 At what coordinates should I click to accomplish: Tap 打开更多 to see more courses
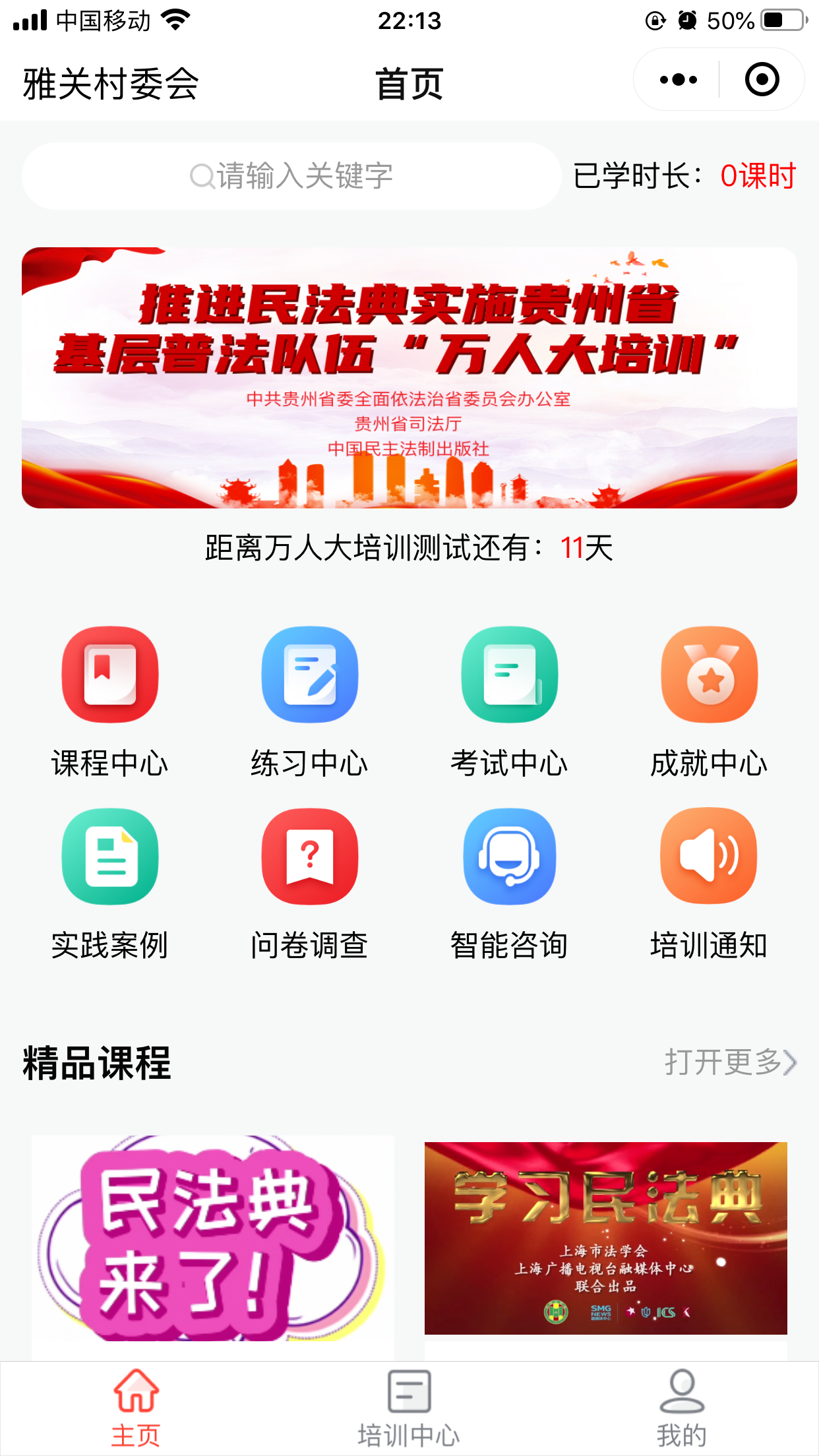click(x=730, y=1062)
